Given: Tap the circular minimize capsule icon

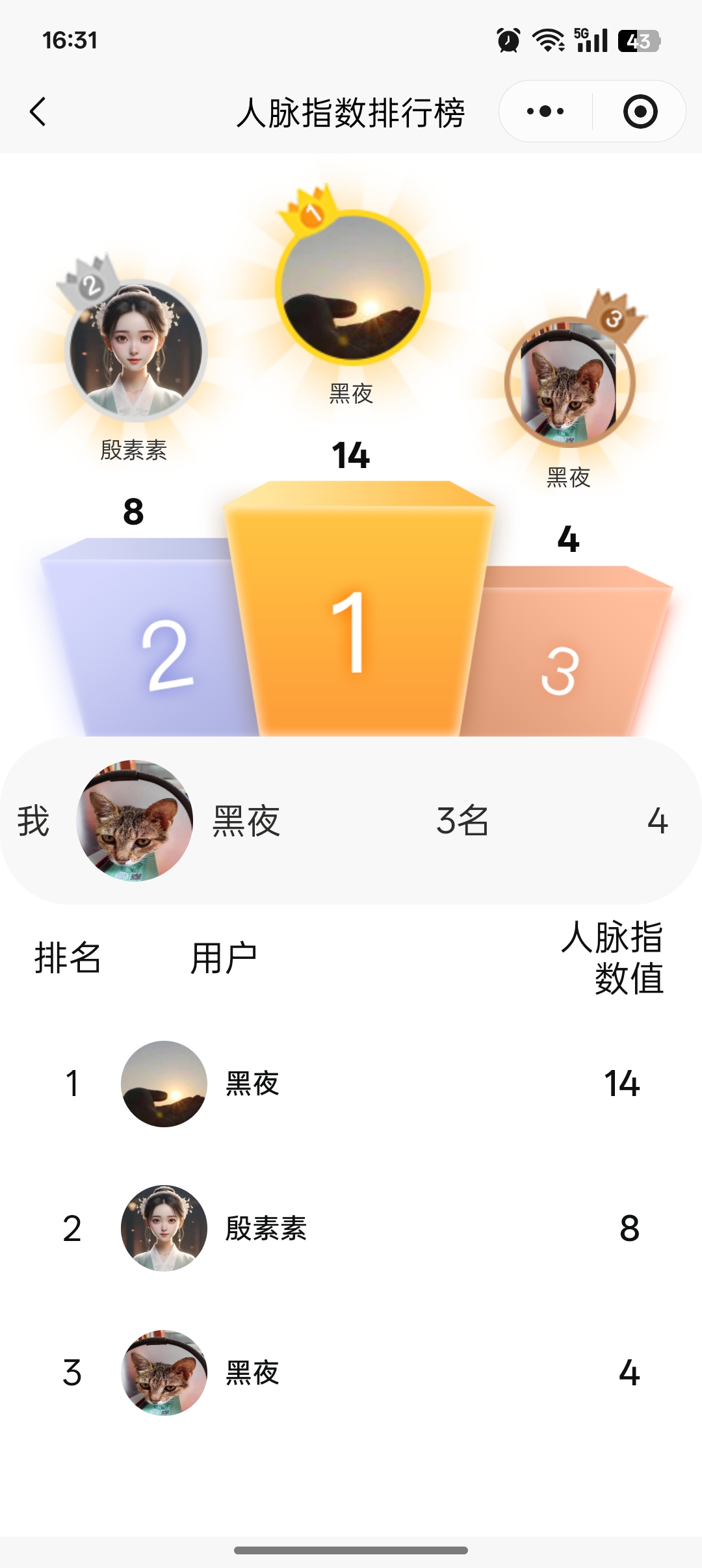Looking at the screenshot, I should 640,112.
